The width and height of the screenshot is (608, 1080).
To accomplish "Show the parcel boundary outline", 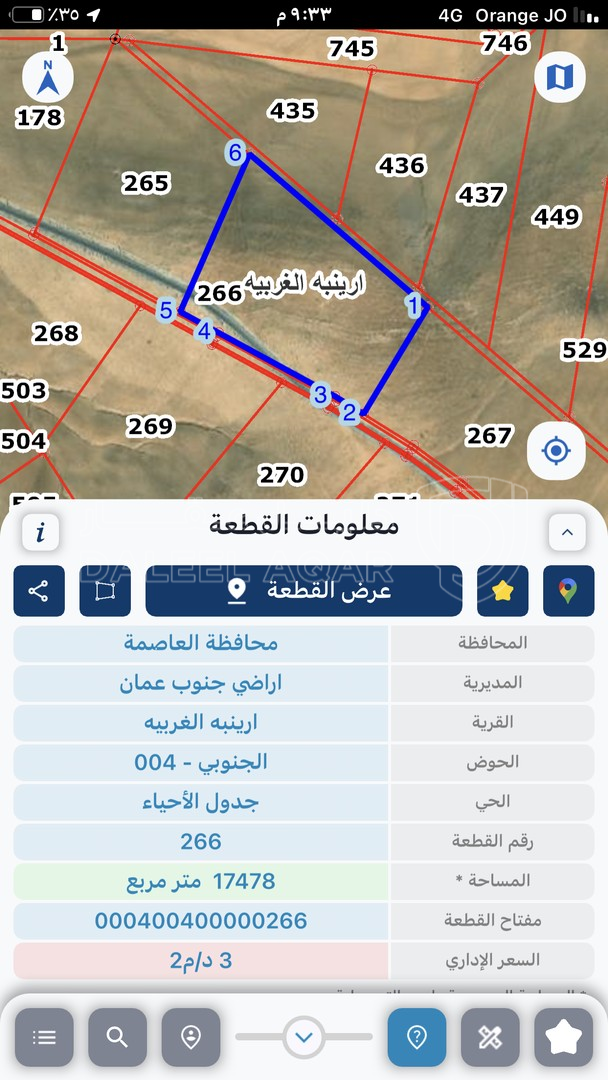I will [x=105, y=590].
